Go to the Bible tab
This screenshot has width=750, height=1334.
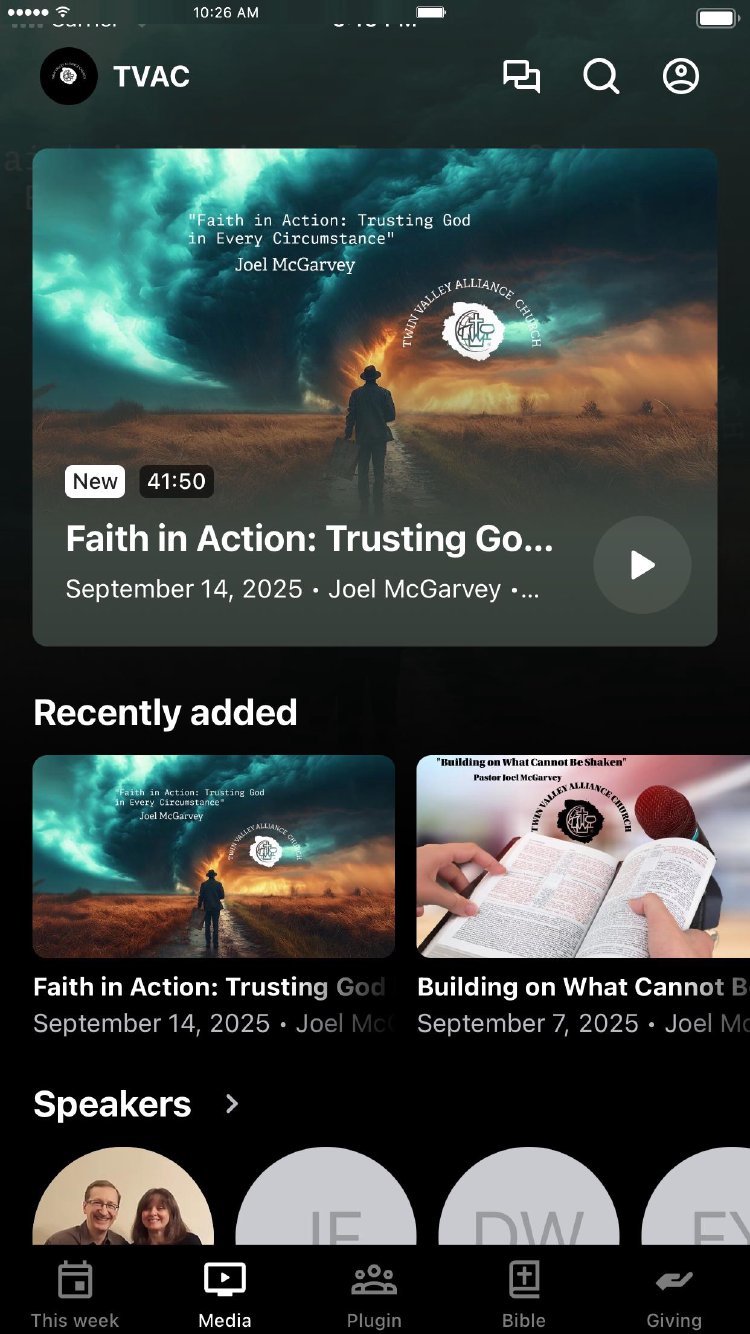click(524, 1295)
